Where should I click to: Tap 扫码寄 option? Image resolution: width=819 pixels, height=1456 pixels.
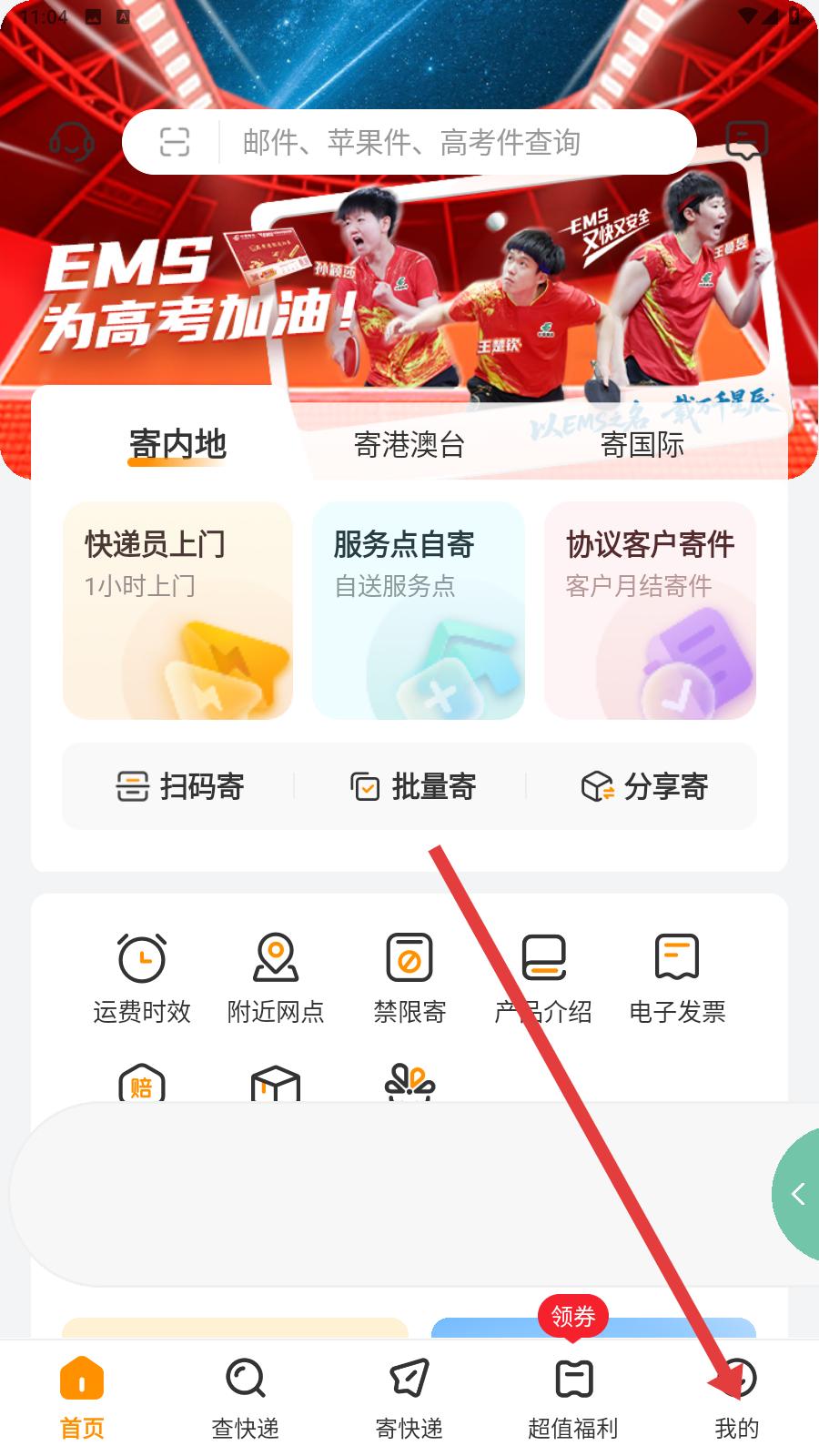pyautogui.click(x=180, y=786)
